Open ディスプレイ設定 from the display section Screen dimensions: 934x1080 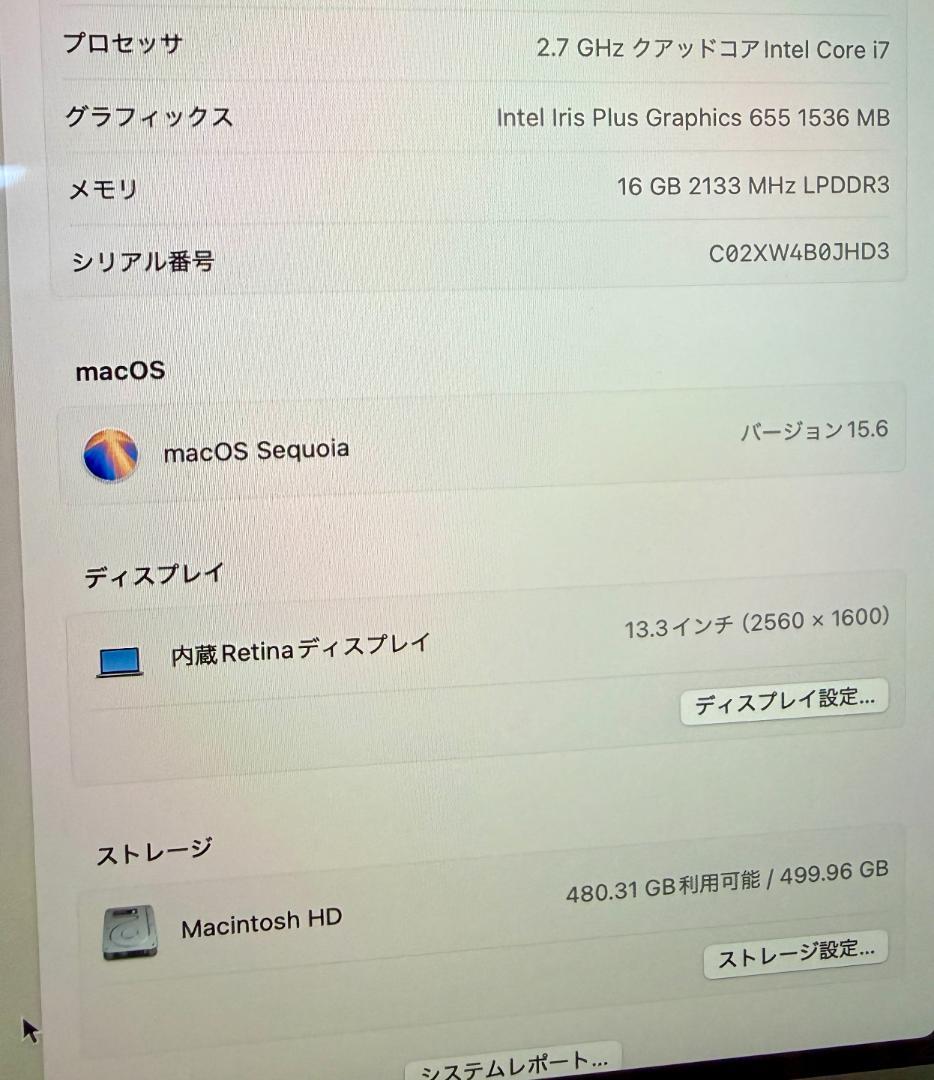(786, 701)
